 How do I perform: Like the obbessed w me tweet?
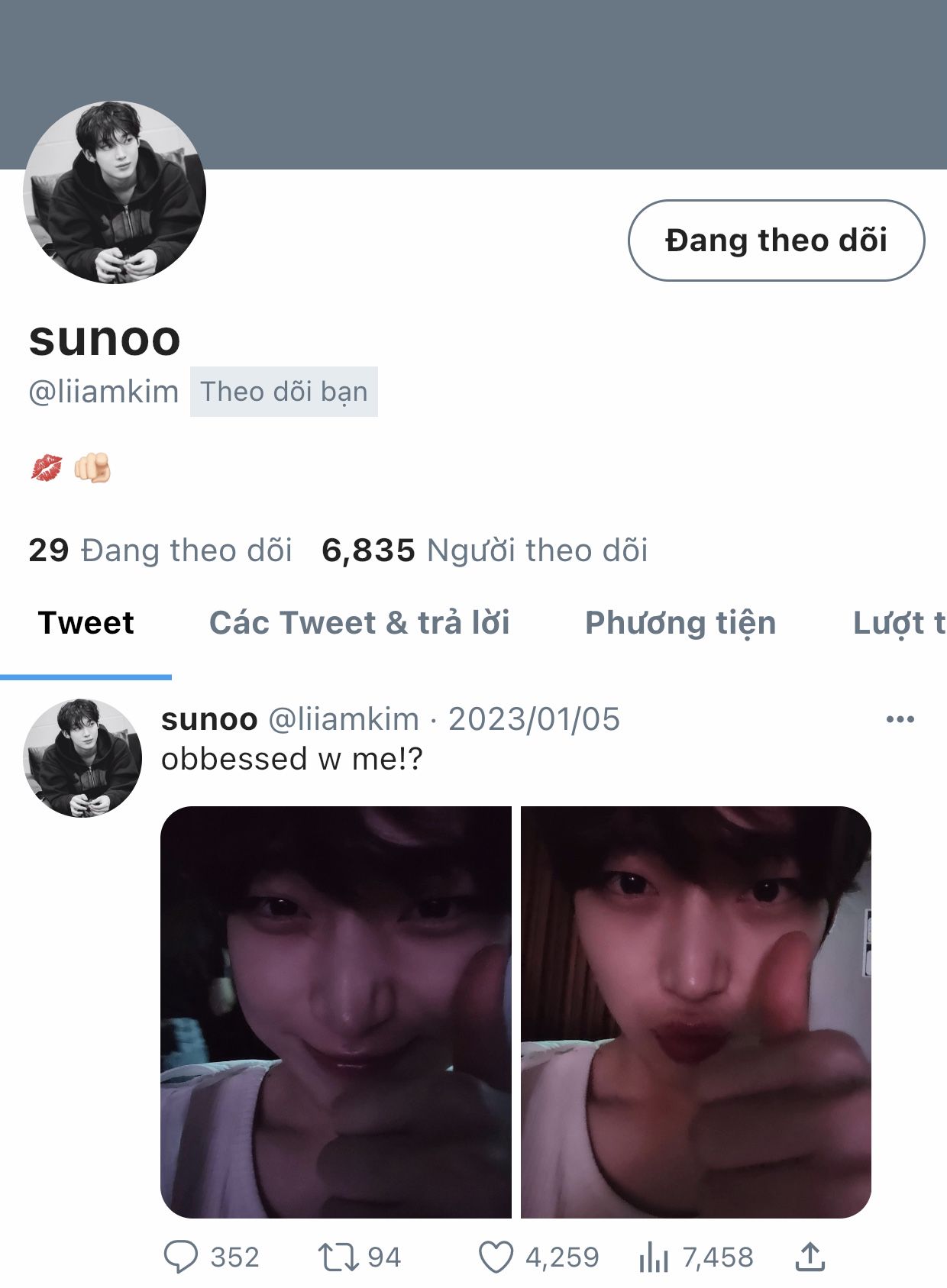click(496, 1257)
